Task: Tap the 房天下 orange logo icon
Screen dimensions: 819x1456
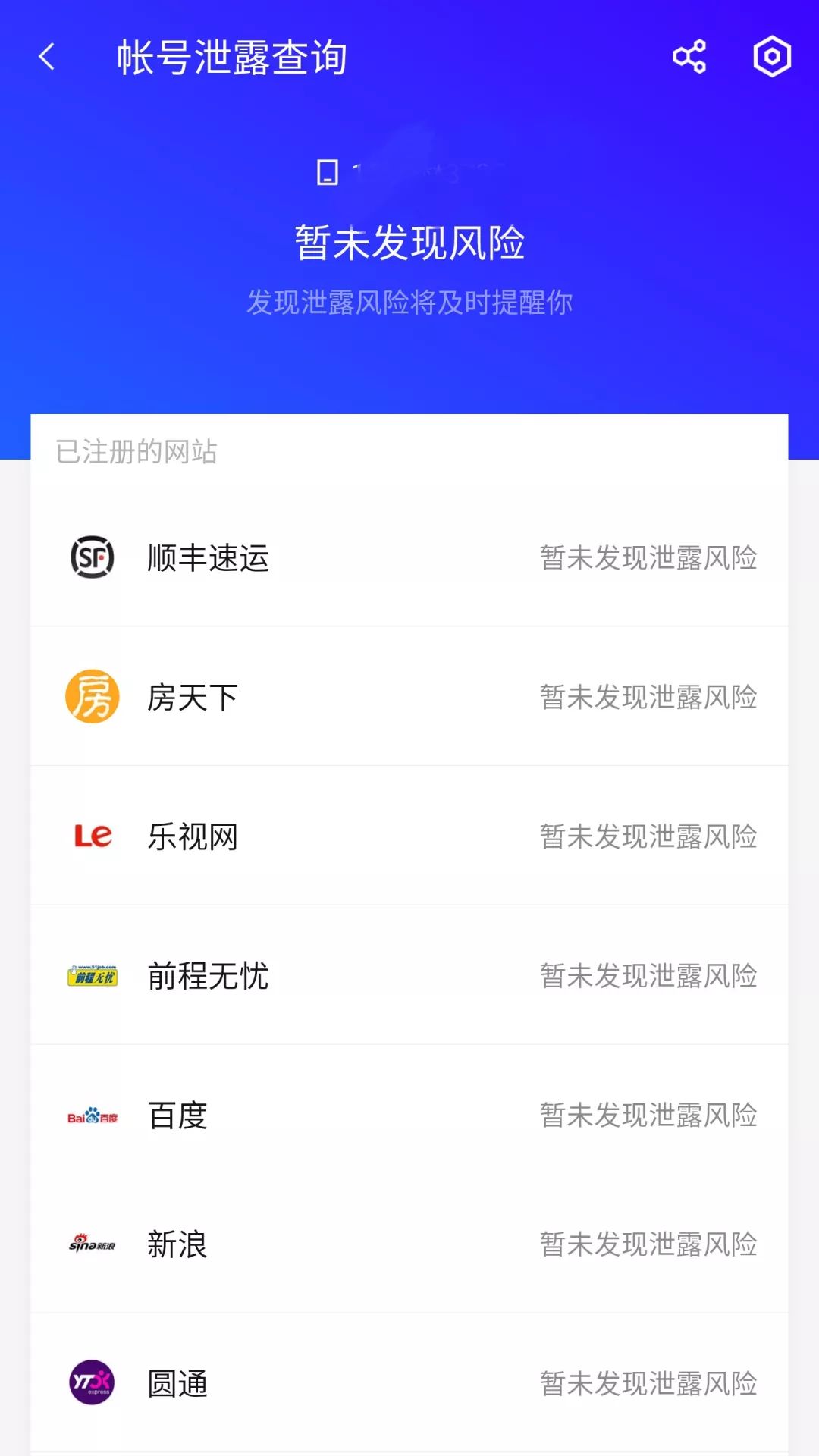Action: click(91, 696)
